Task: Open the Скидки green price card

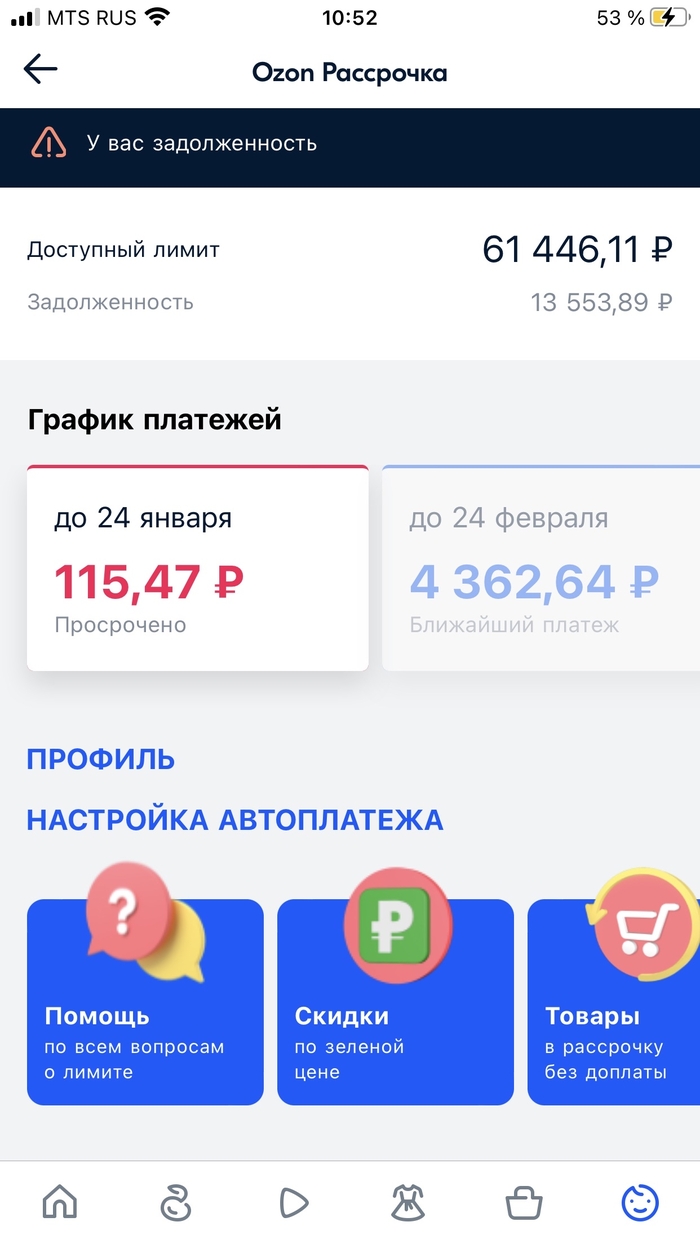Action: pos(395,1002)
